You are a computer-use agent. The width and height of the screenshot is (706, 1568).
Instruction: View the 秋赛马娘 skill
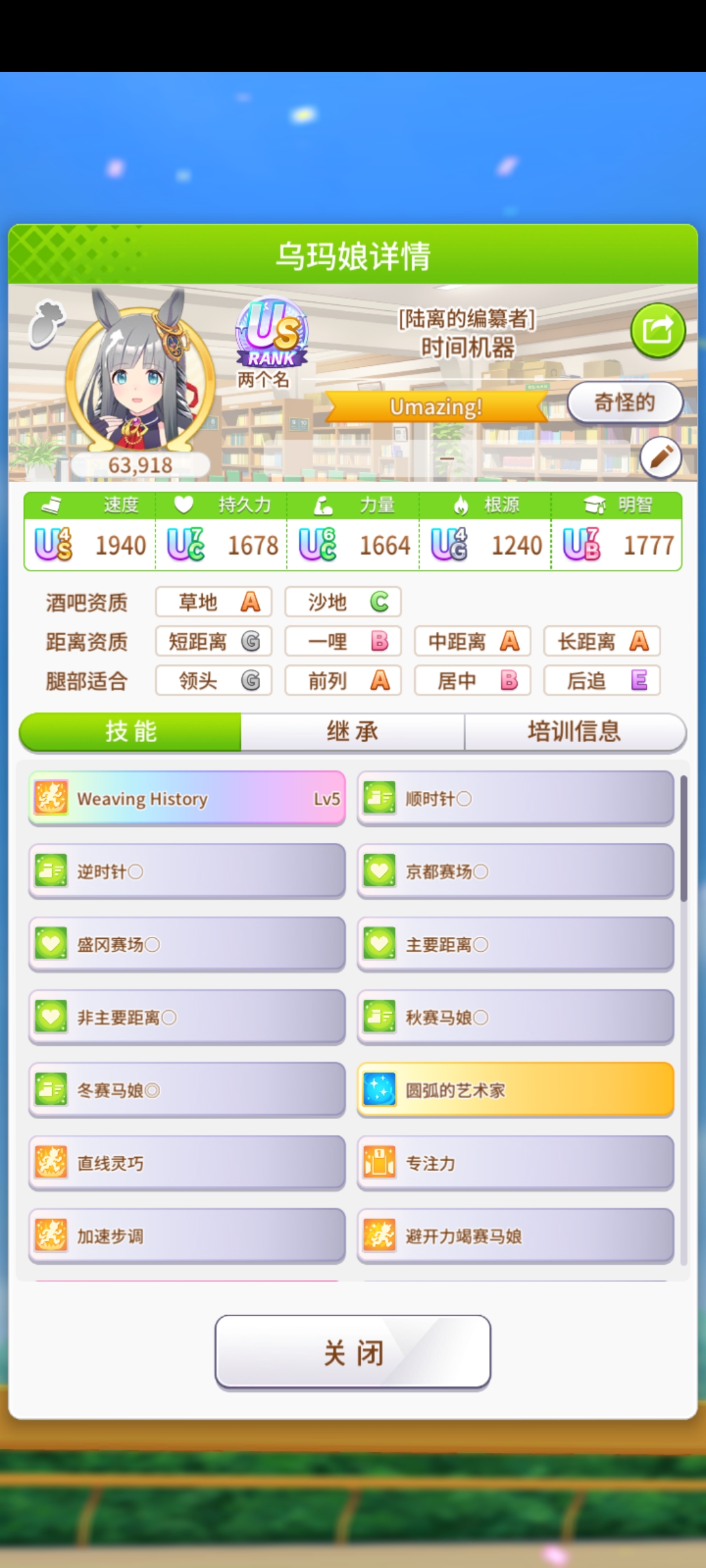click(x=515, y=1018)
